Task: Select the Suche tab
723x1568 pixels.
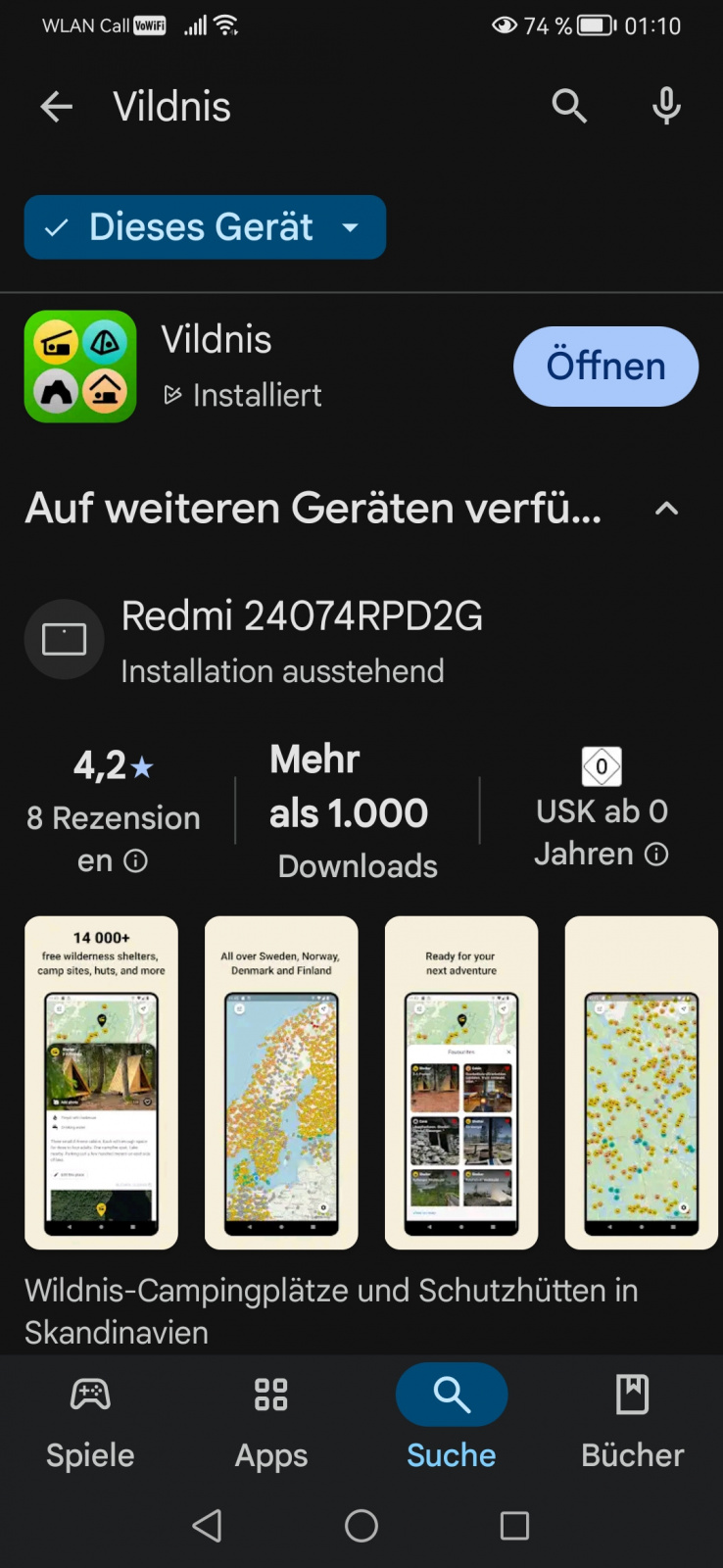Action: pos(452,1420)
